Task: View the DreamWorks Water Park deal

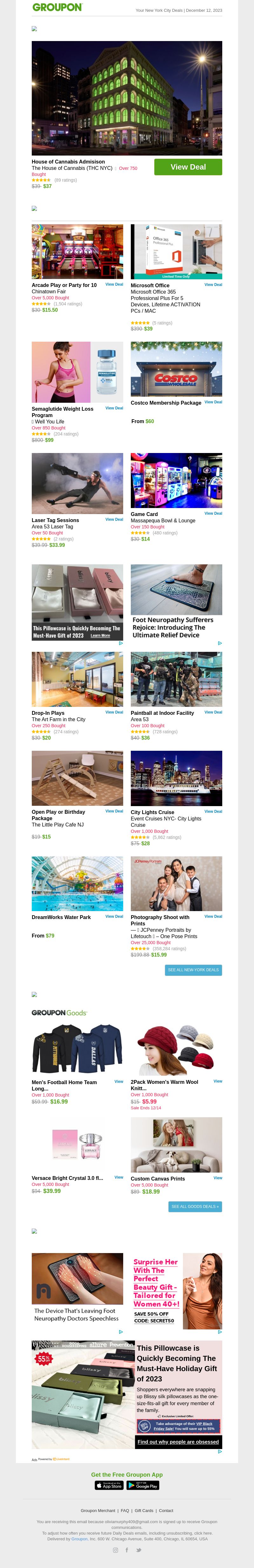Action: [114, 916]
